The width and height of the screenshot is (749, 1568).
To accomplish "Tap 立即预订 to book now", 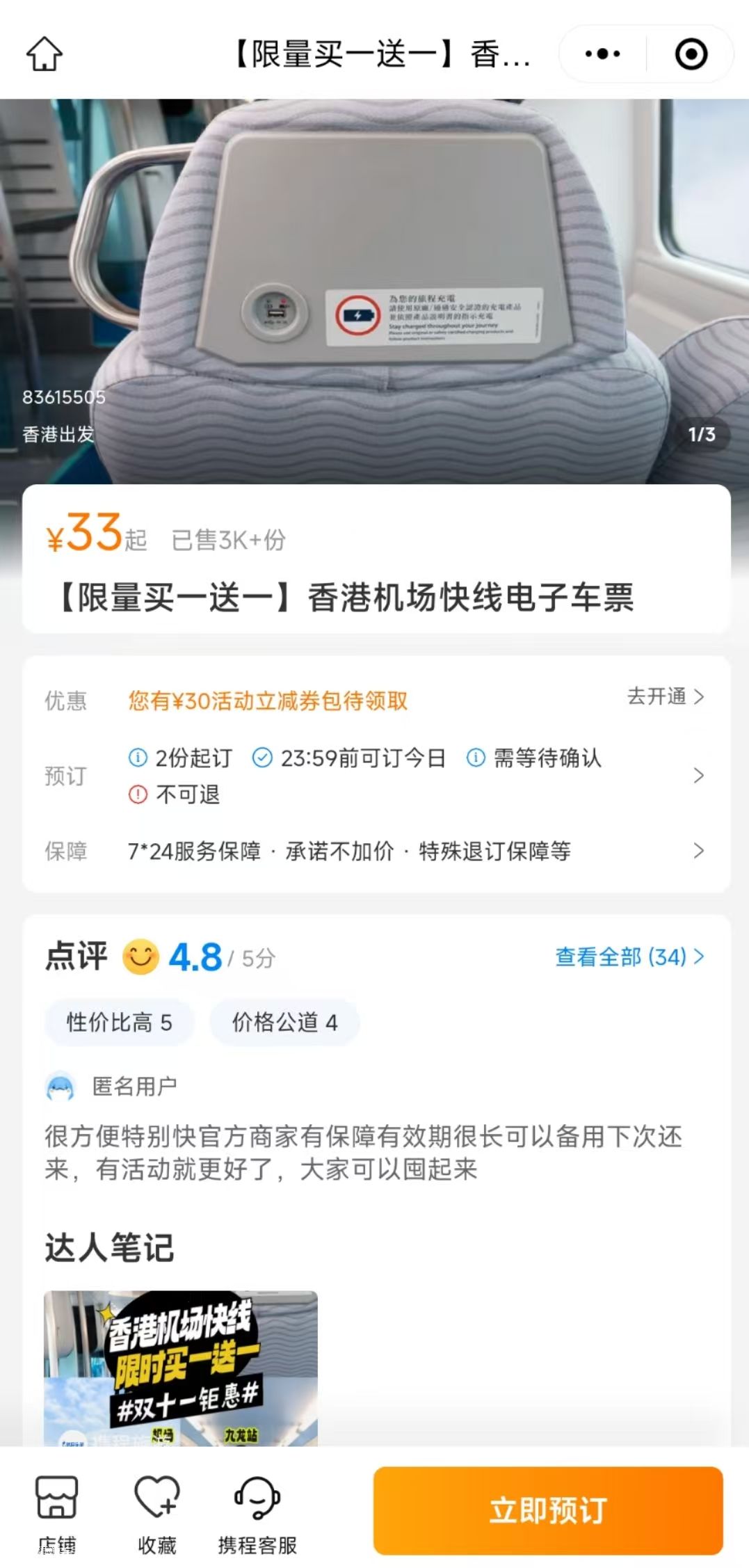I will click(x=547, y=1510).
